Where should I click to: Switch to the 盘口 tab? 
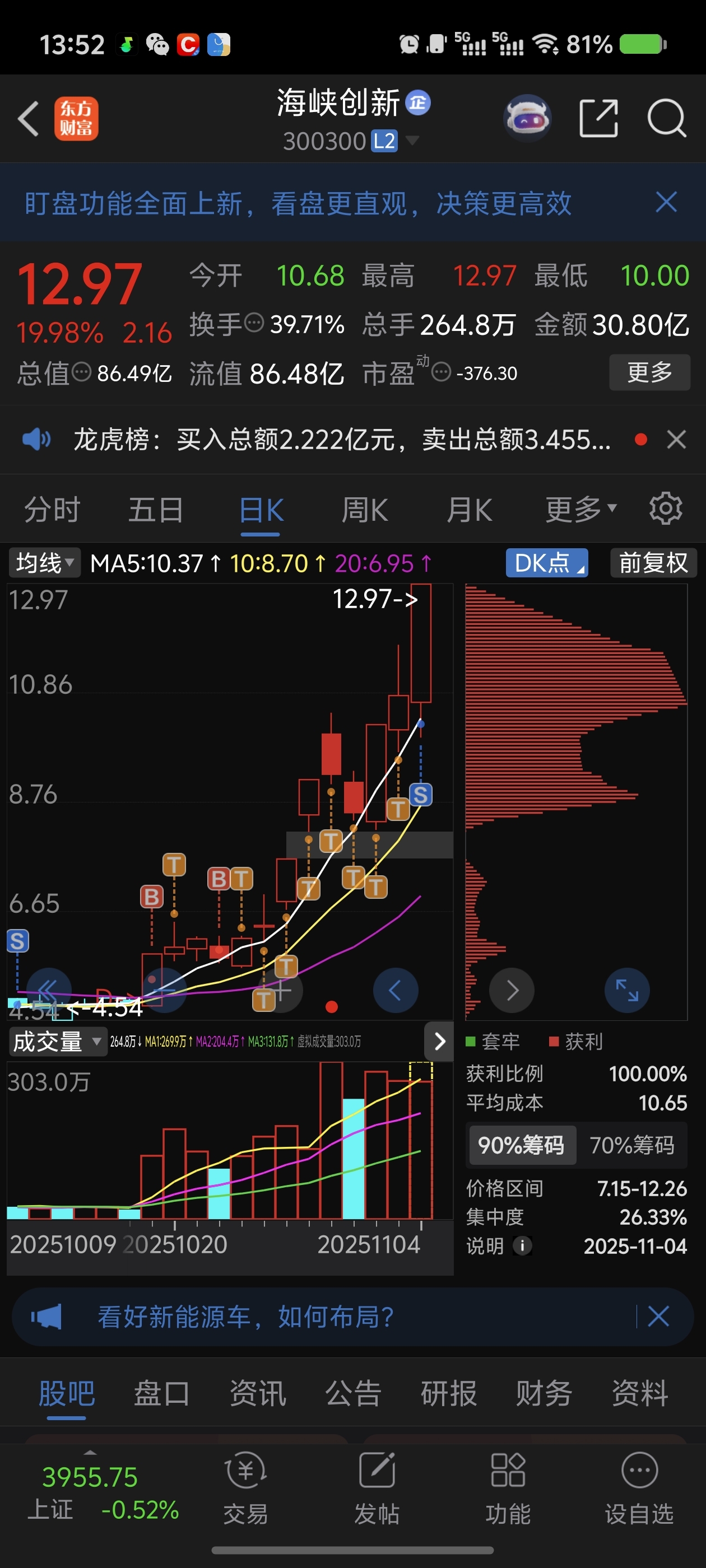(x=161, y=1393)
